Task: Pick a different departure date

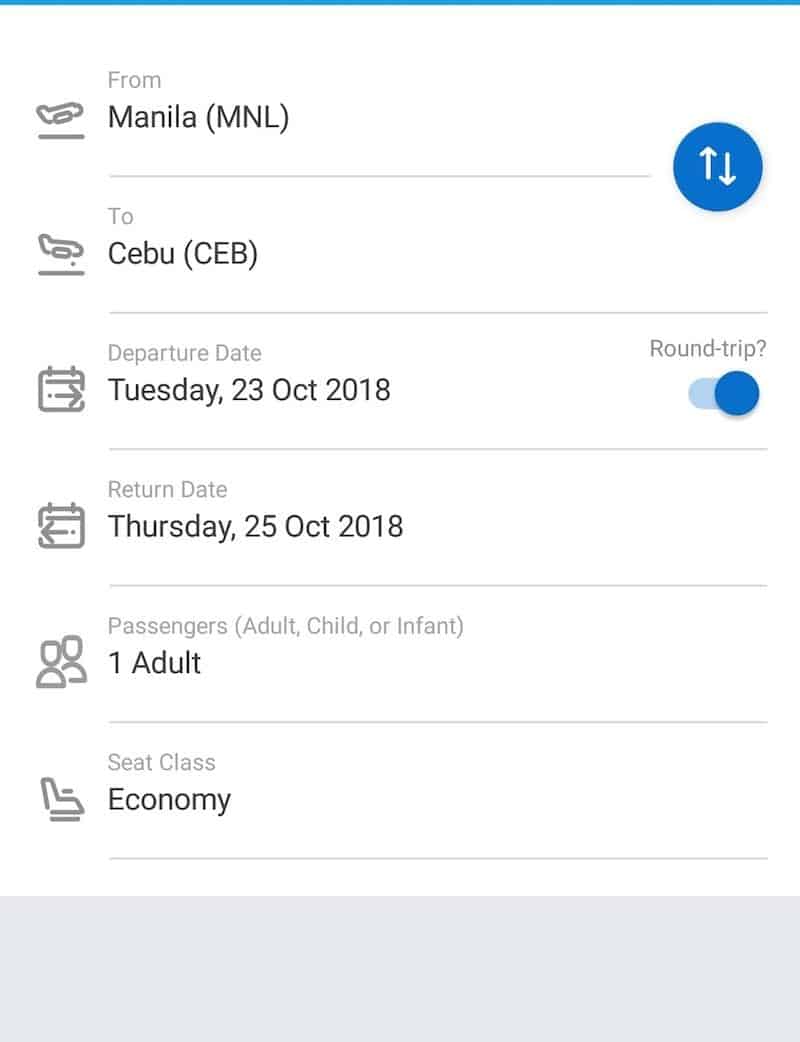Action: click(x=249, y=389)
